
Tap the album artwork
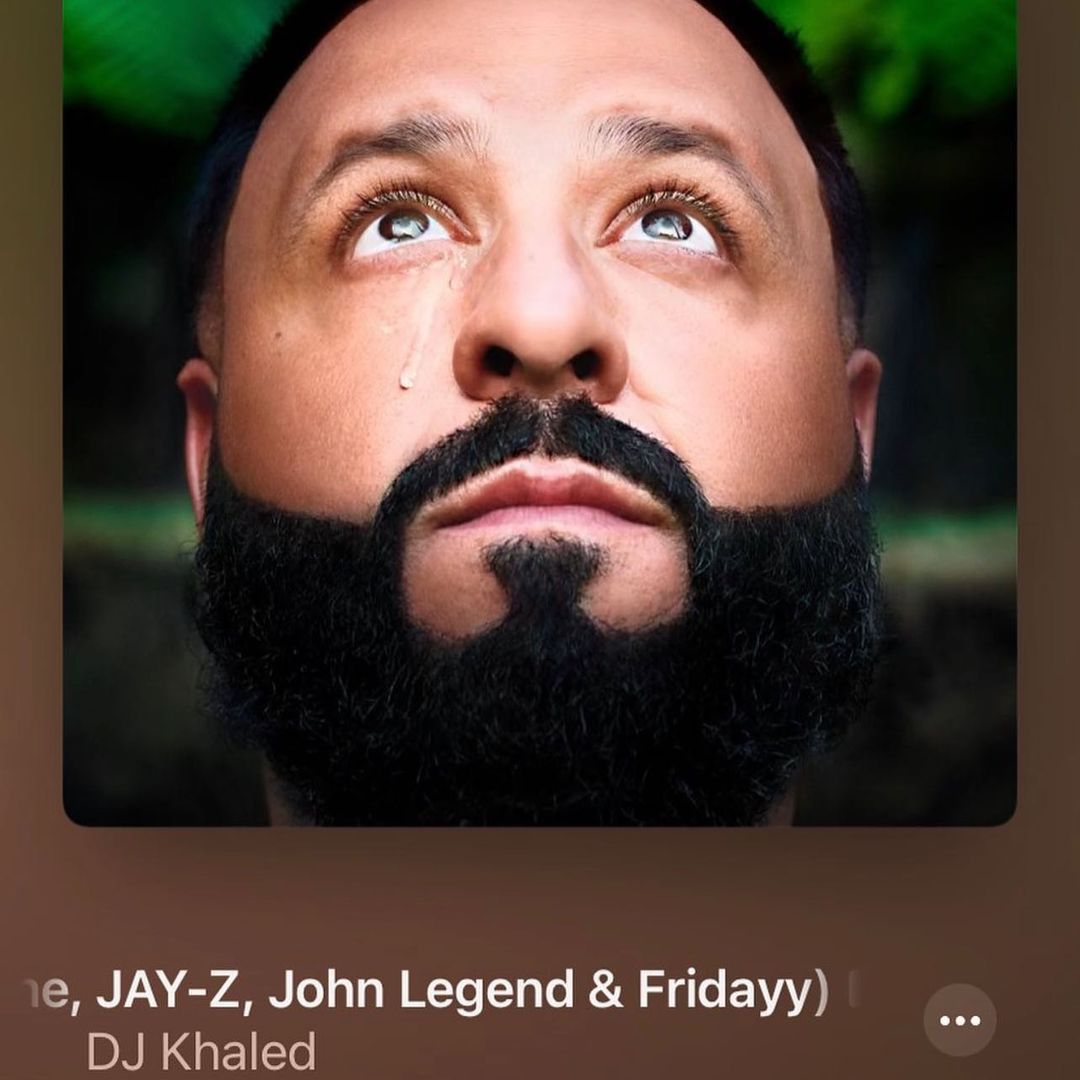click(539, 413)
